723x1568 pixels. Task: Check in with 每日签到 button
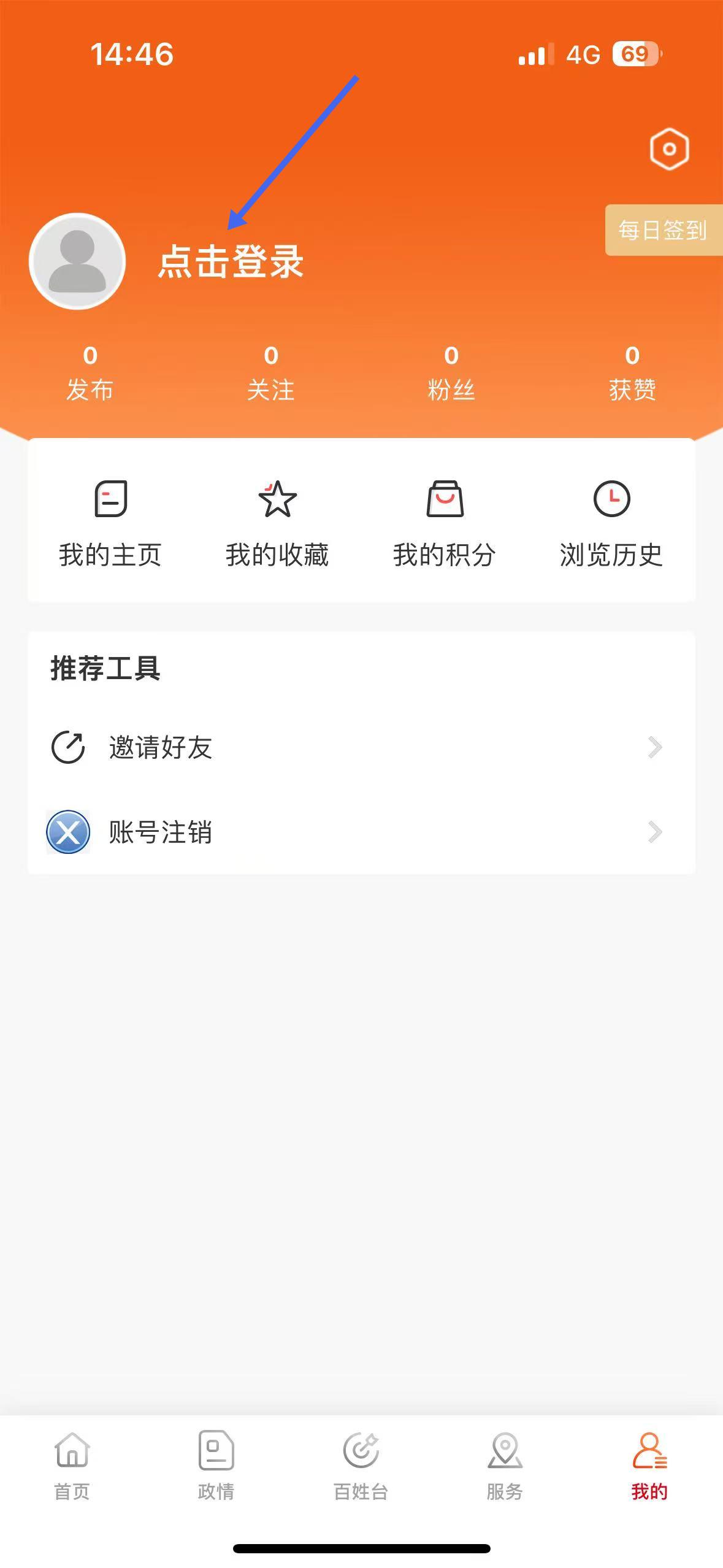point(662,230)
